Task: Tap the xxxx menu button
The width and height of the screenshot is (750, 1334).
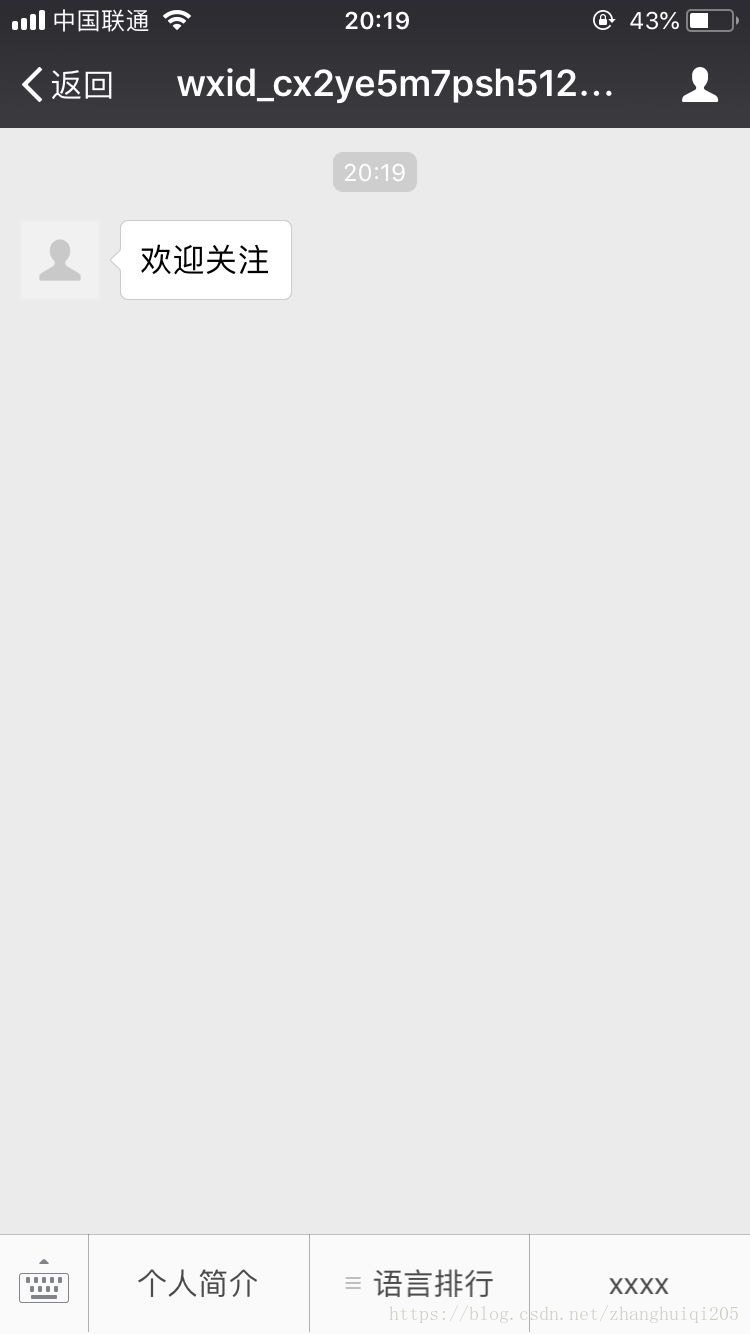Action: tap(639, 1283)
